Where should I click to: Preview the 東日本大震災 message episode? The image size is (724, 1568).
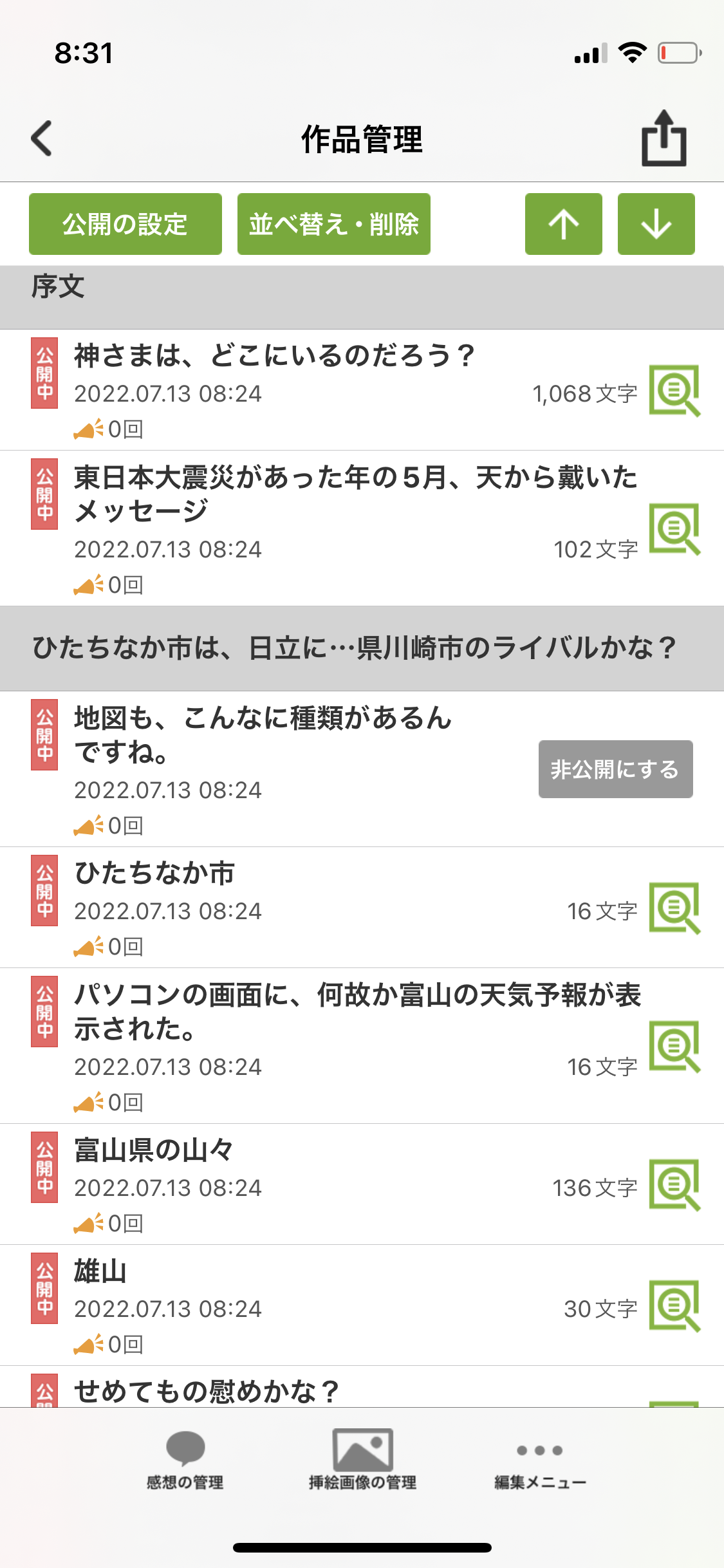(x=674, y=529)
